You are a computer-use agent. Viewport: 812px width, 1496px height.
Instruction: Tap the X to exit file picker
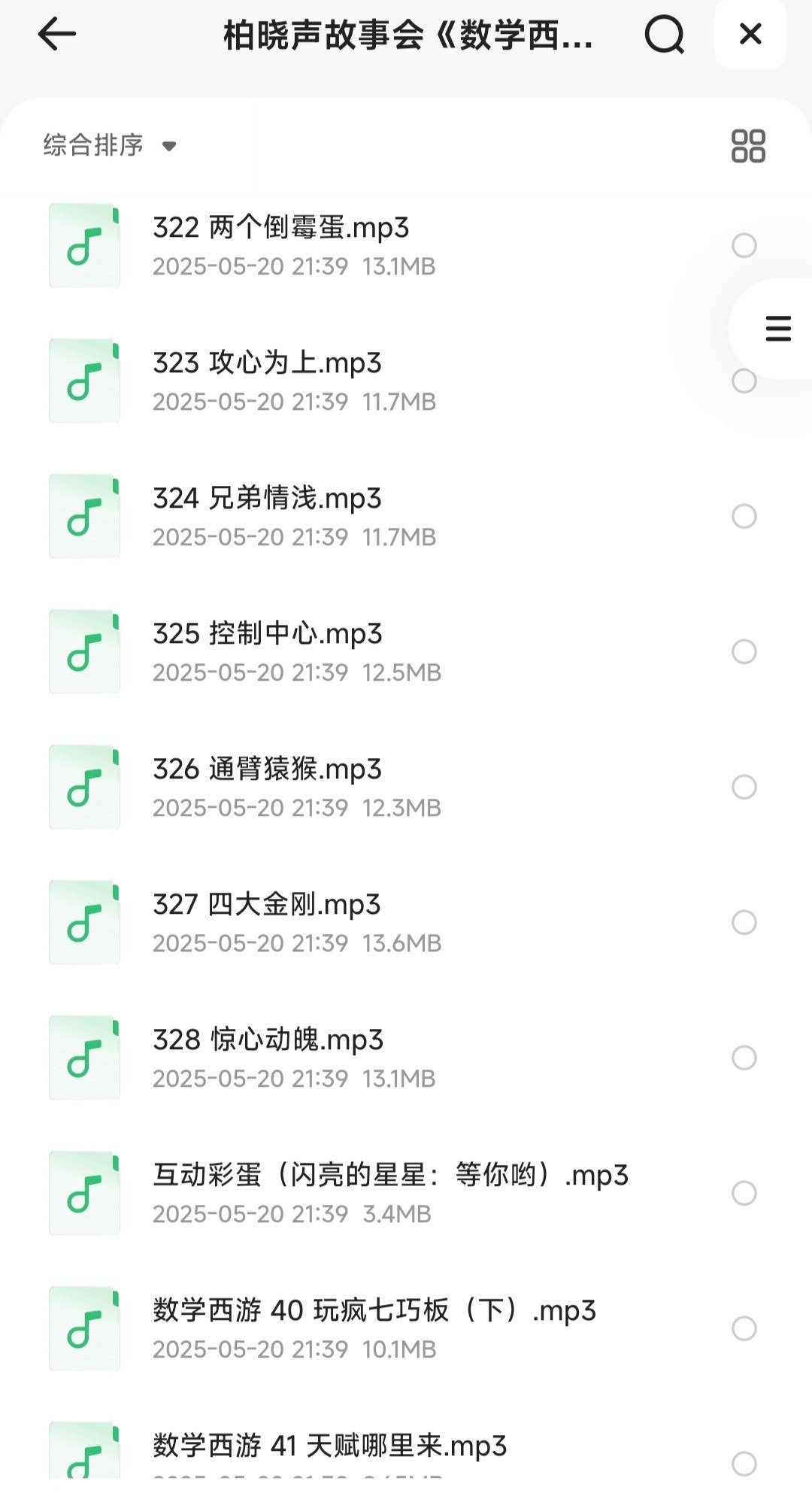coord(750,34)
